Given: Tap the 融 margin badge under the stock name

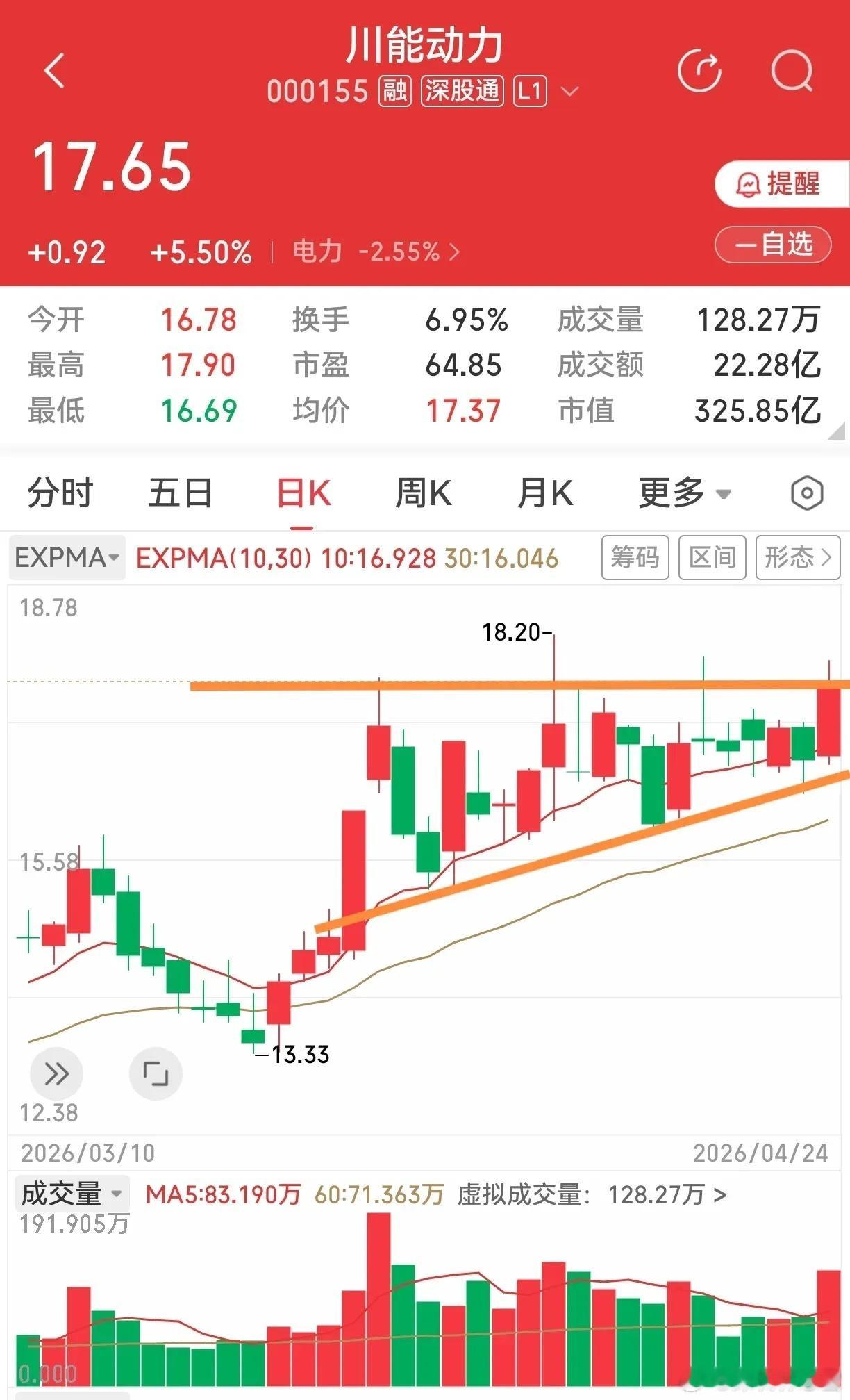Looking at the screenshot, I should click(x=394, y=92).
